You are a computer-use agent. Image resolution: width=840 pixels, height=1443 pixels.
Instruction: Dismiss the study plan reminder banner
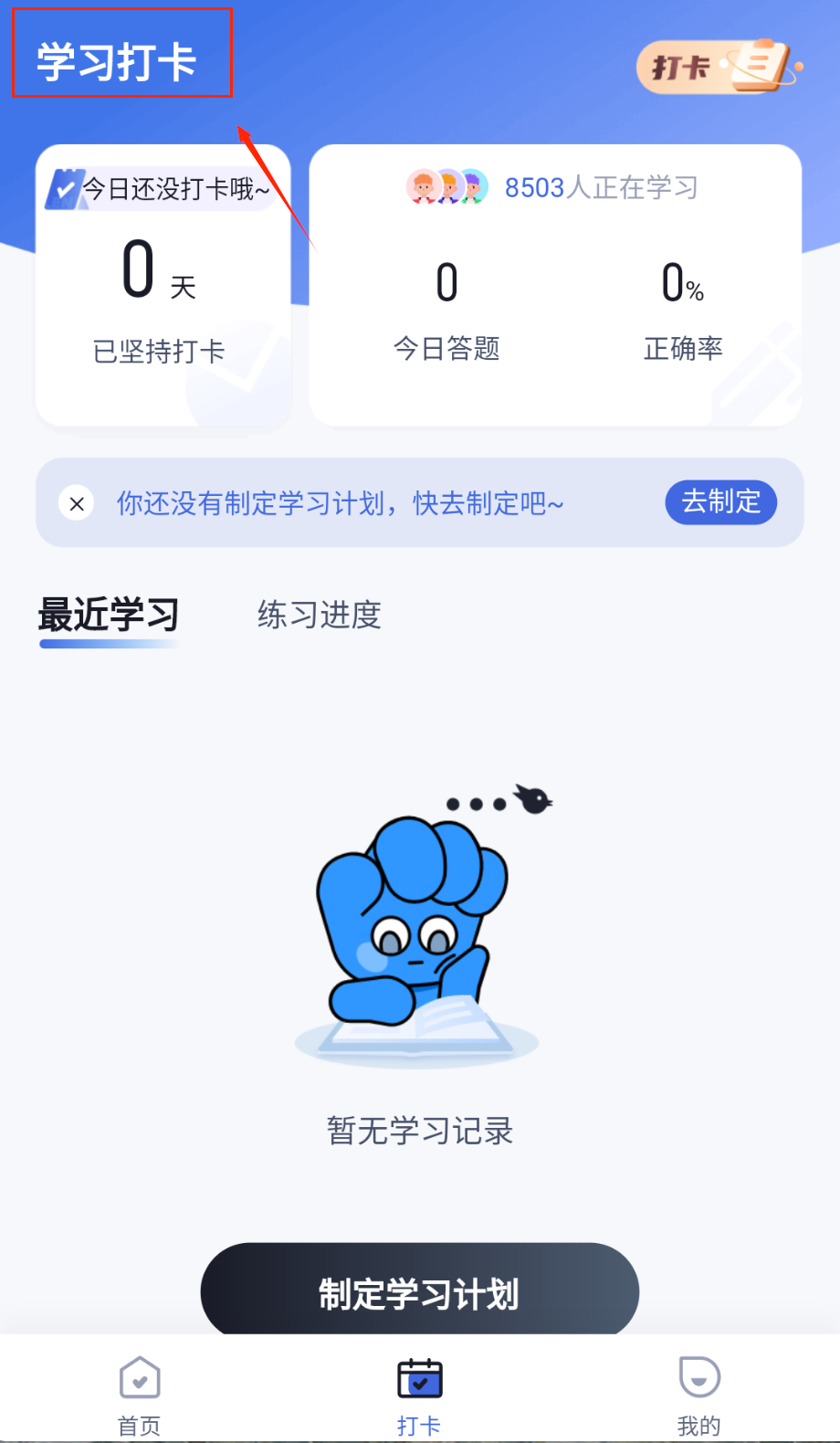77,502
